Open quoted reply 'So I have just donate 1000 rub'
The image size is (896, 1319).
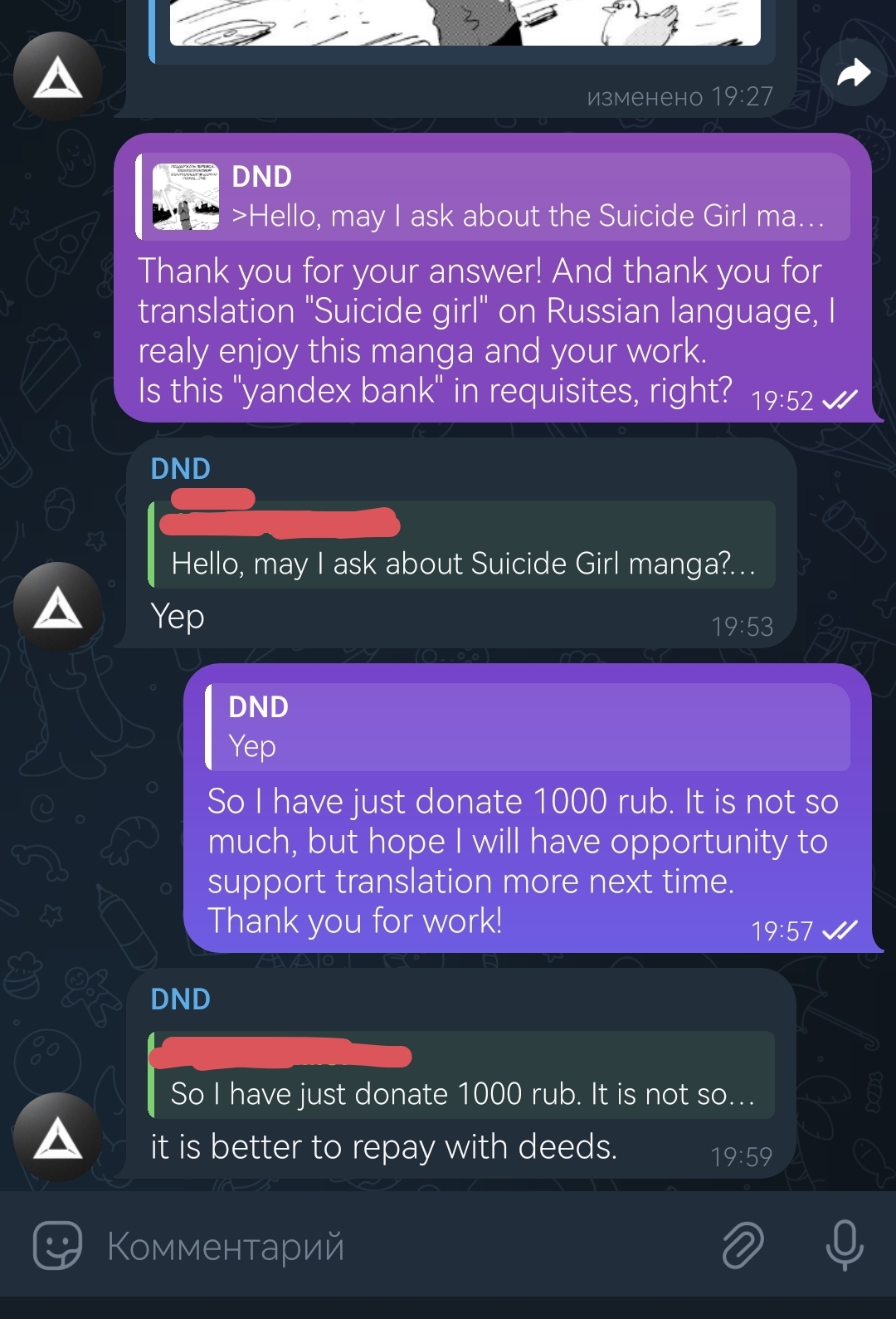pyautogui.click(x=462, y=1076)
